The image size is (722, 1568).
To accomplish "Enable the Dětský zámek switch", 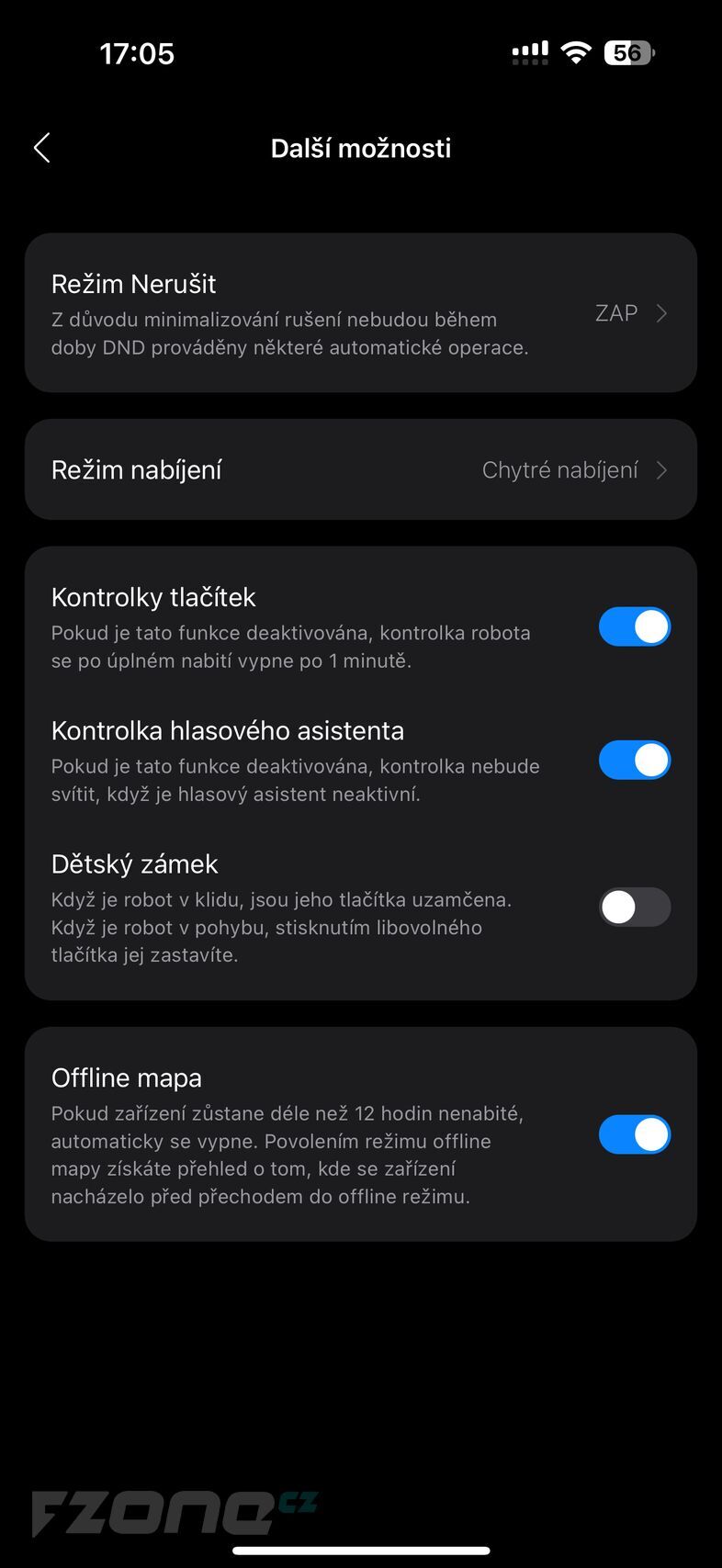I will [x=634, y=908].
